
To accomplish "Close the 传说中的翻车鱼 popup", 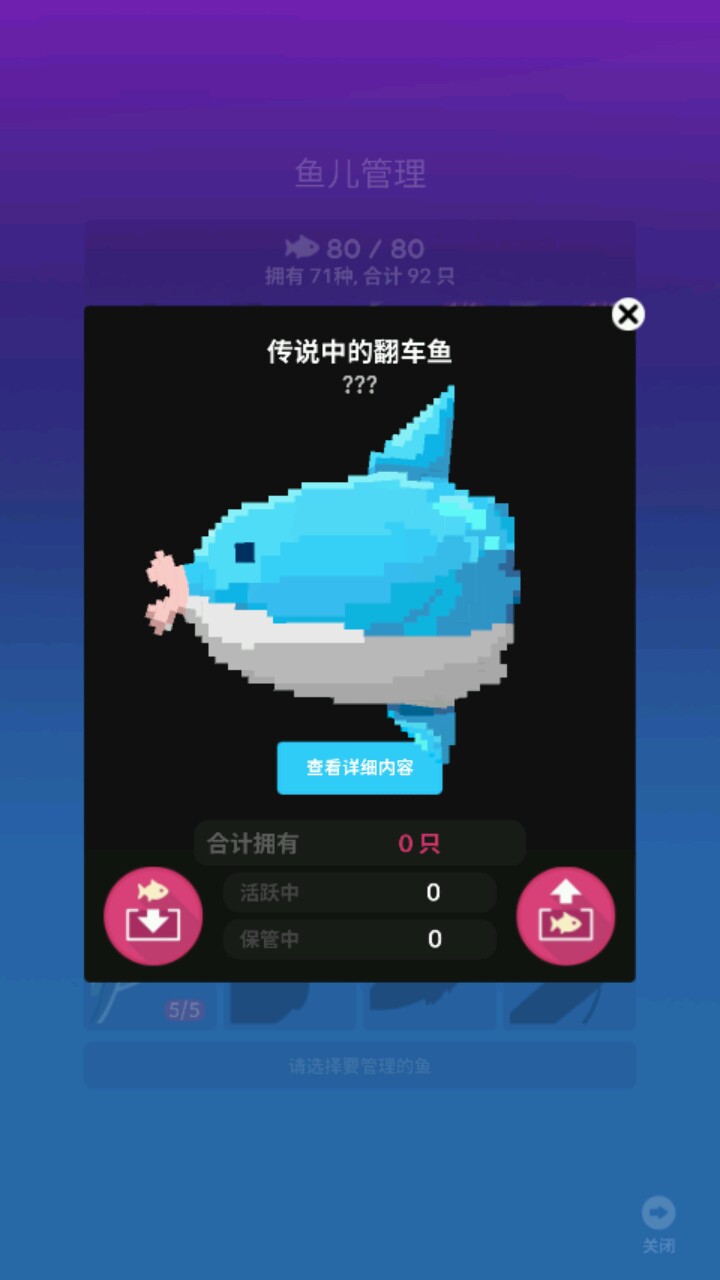I will tap(628, 315).
